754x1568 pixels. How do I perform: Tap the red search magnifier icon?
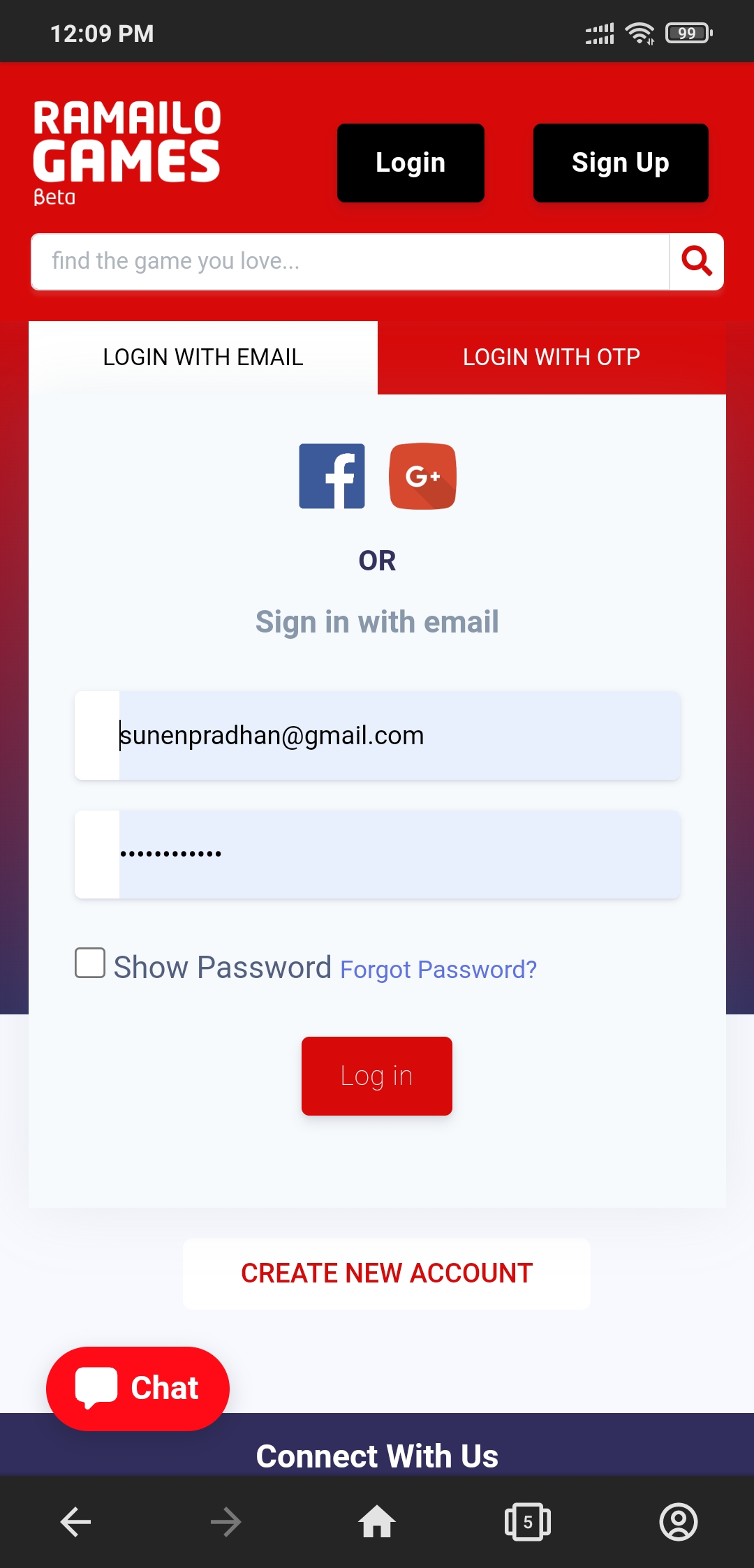coord(697,261)
